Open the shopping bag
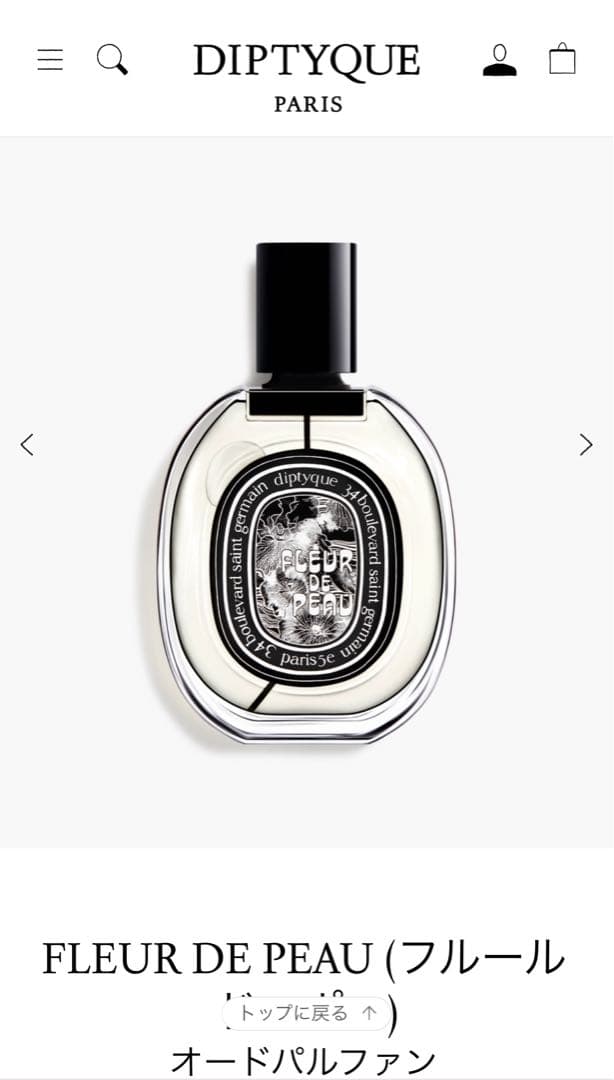 pyautogui.click(x=562, y=59)
